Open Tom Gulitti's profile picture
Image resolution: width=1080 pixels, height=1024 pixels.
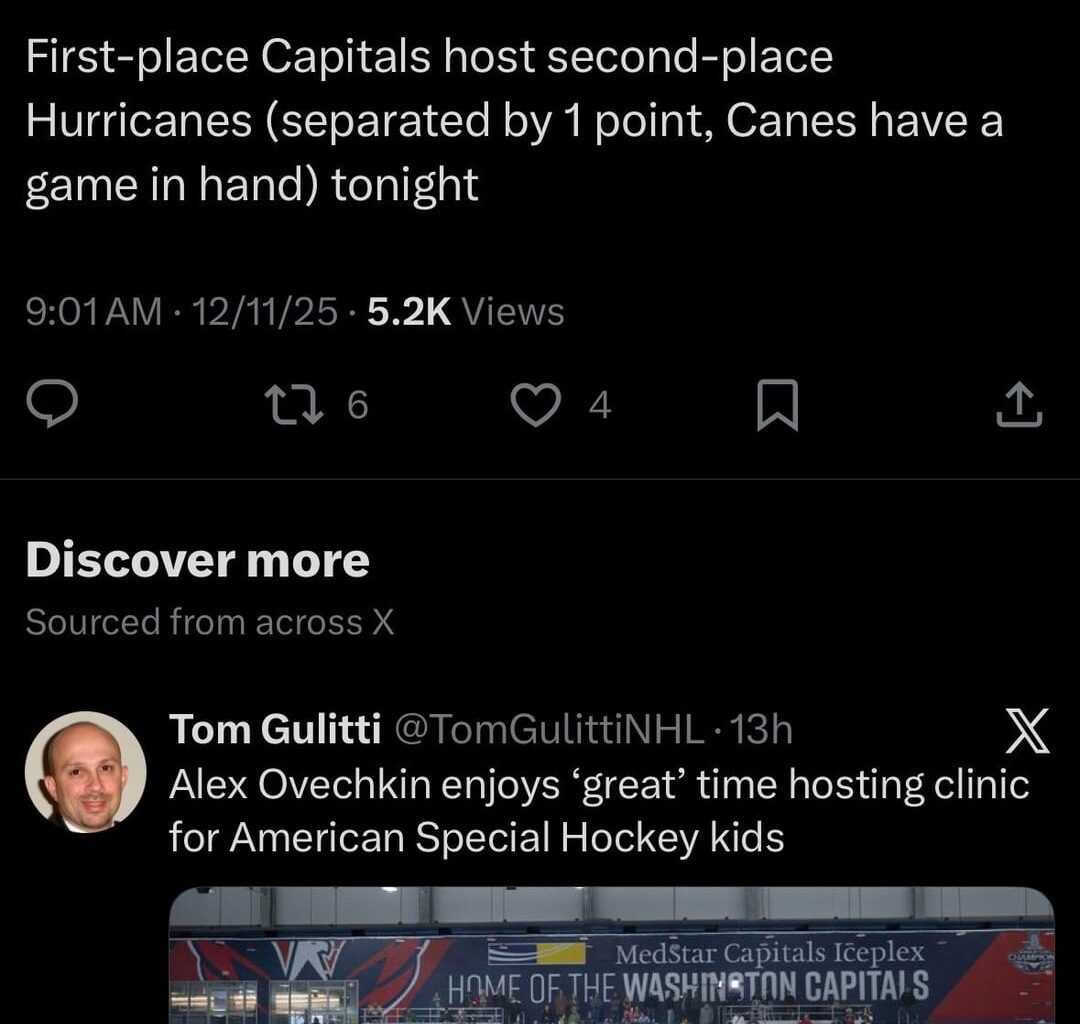click(x=85, y=772)
